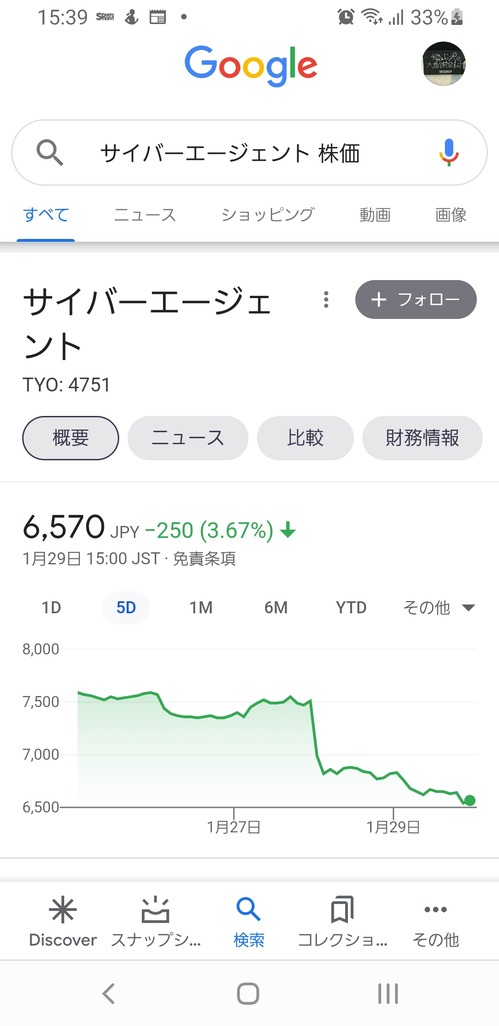Switch to the ショッピング tab

point(267,215)
